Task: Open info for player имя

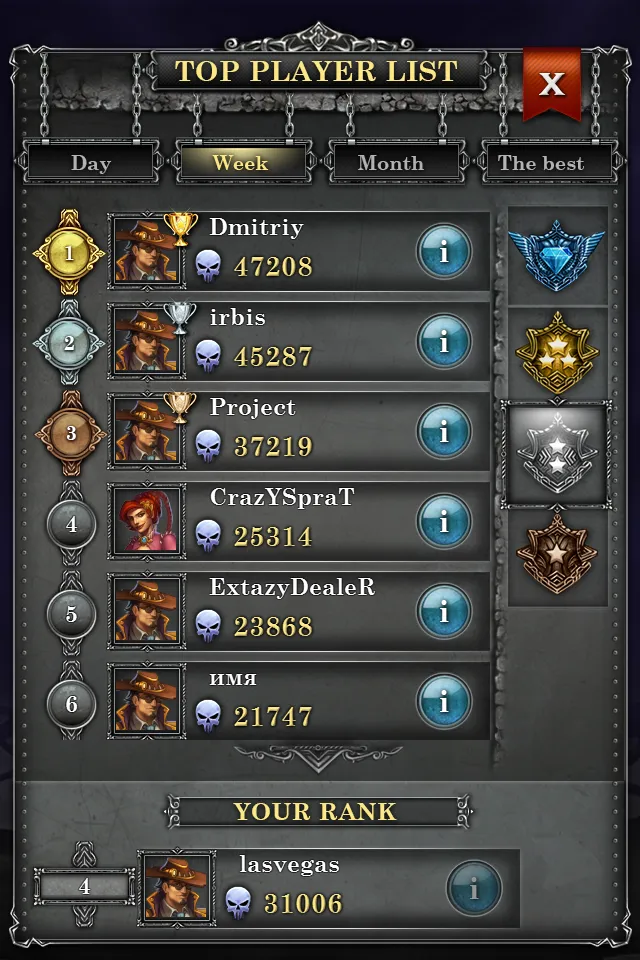Action: tap(444, 701)
